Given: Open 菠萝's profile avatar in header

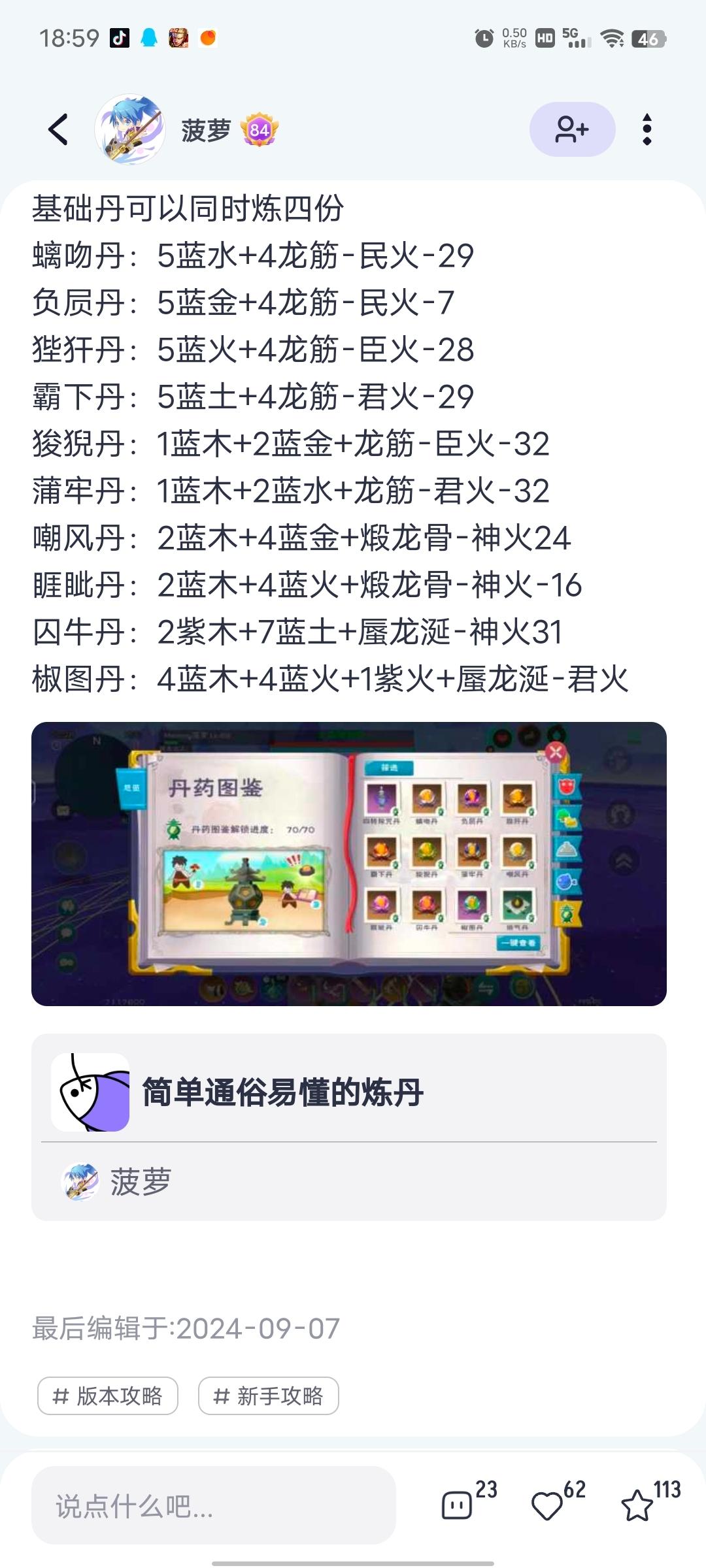Looking at the screenshot, I should (129, 129).
